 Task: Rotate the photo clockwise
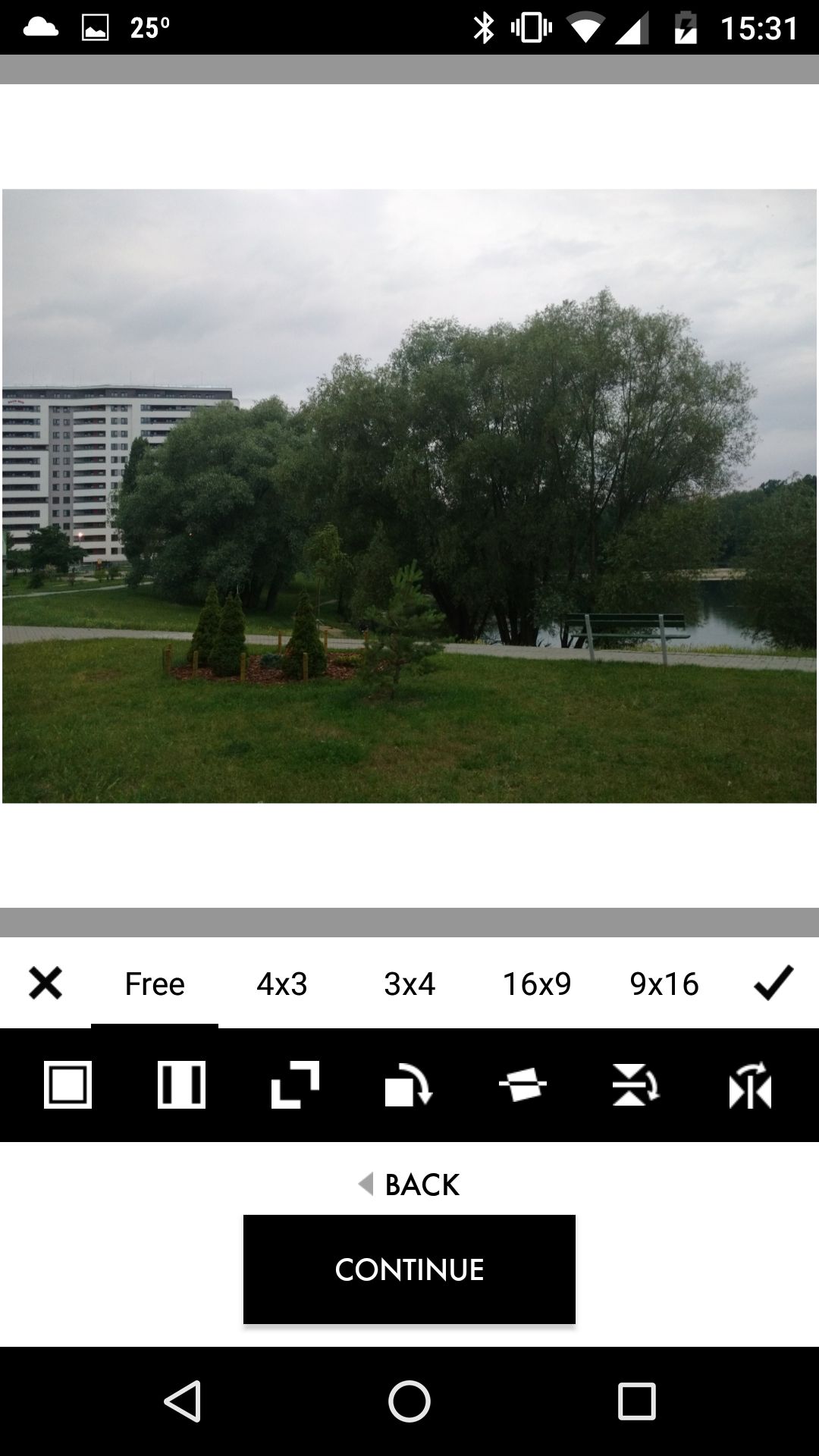click(x=409, y=1084)
